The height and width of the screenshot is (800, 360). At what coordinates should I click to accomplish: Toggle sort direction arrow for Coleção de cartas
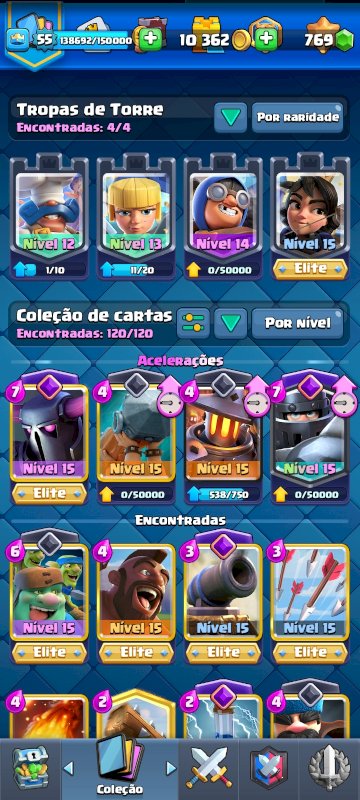tap(230, 323)
